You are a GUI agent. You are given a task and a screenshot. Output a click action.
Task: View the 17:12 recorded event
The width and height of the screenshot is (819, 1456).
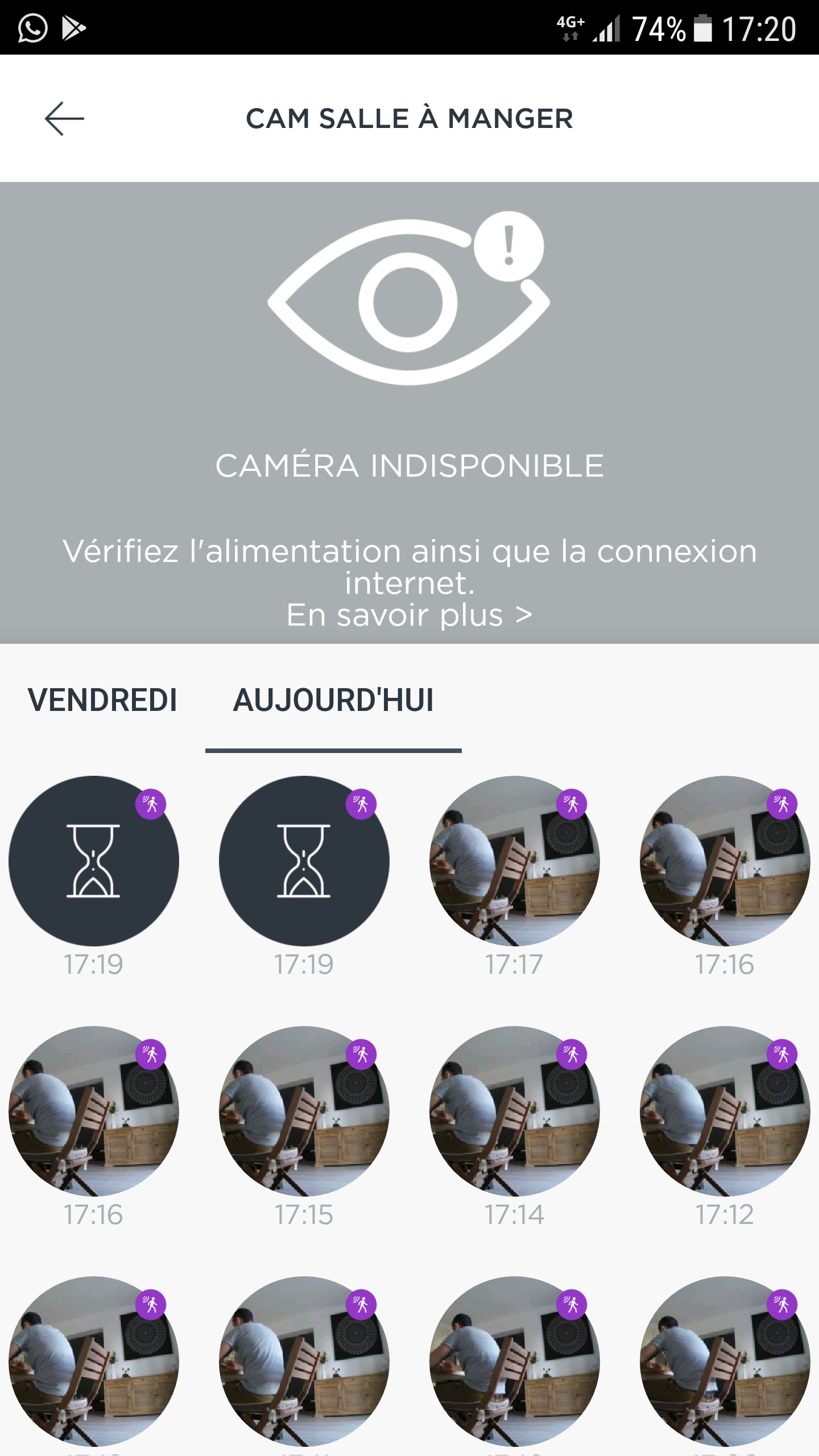point(725,1111)
